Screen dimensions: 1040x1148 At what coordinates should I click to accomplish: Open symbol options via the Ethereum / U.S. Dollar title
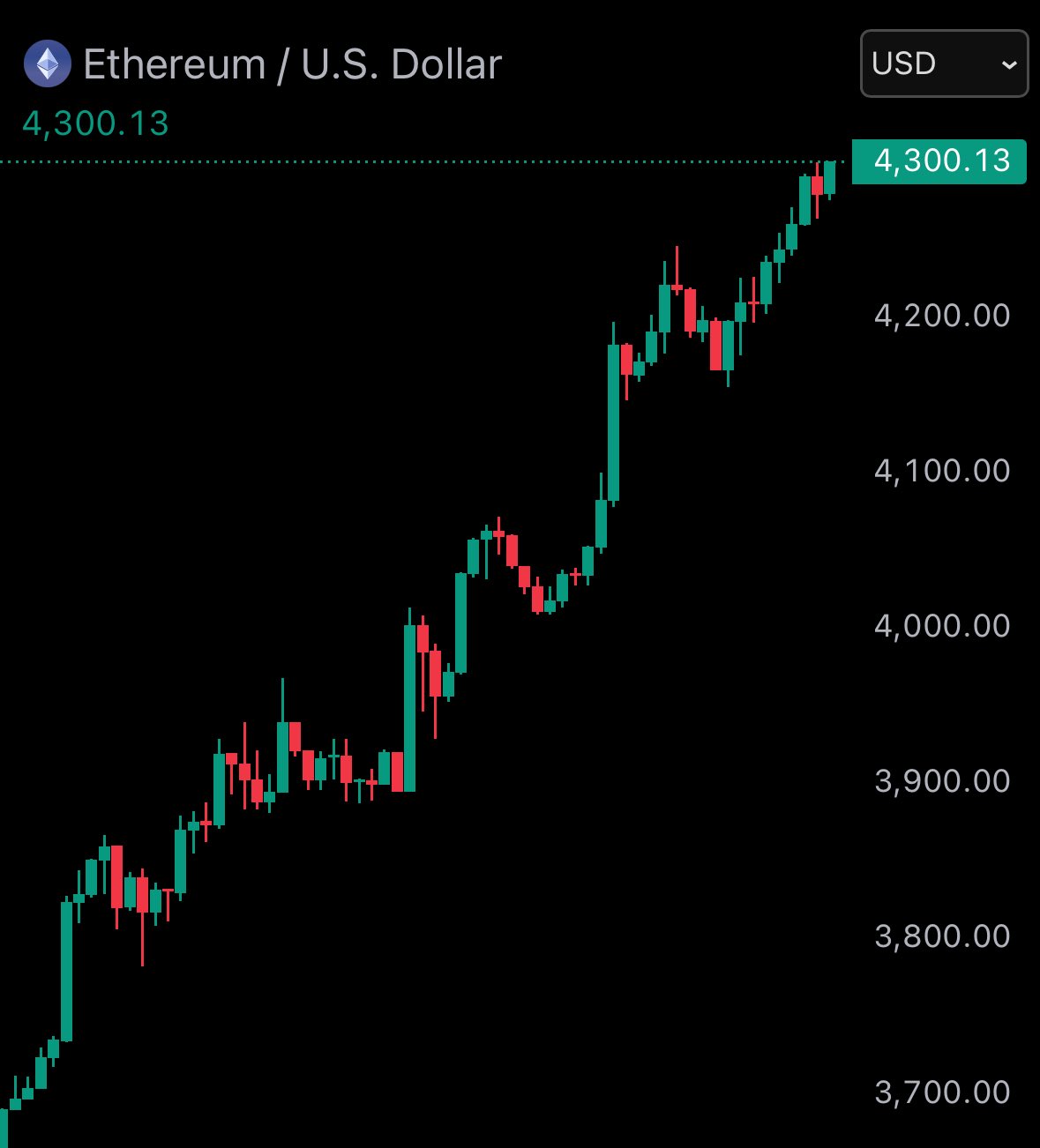pyautogui.click(x=292, y=63)
